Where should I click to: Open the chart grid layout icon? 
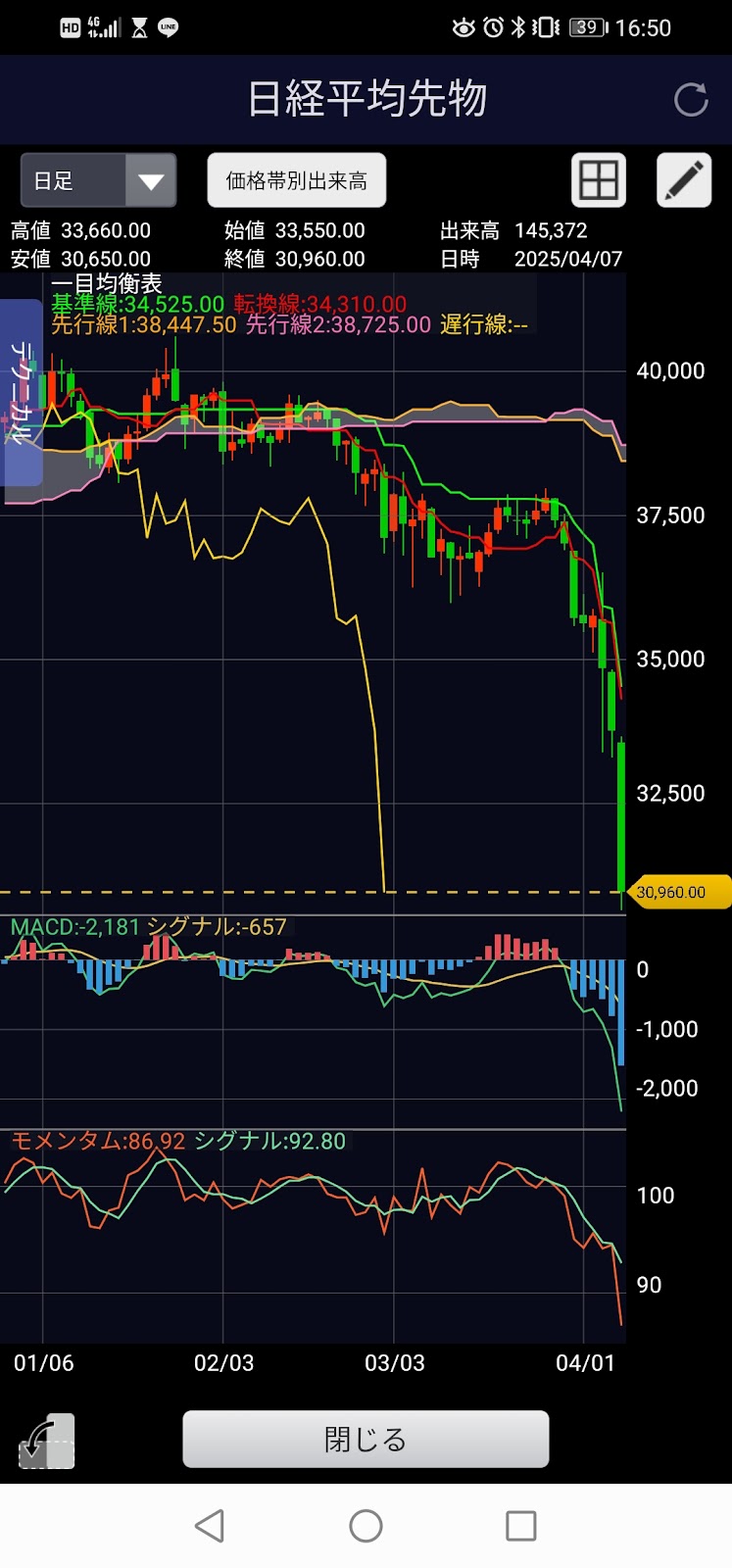[599, 180]
